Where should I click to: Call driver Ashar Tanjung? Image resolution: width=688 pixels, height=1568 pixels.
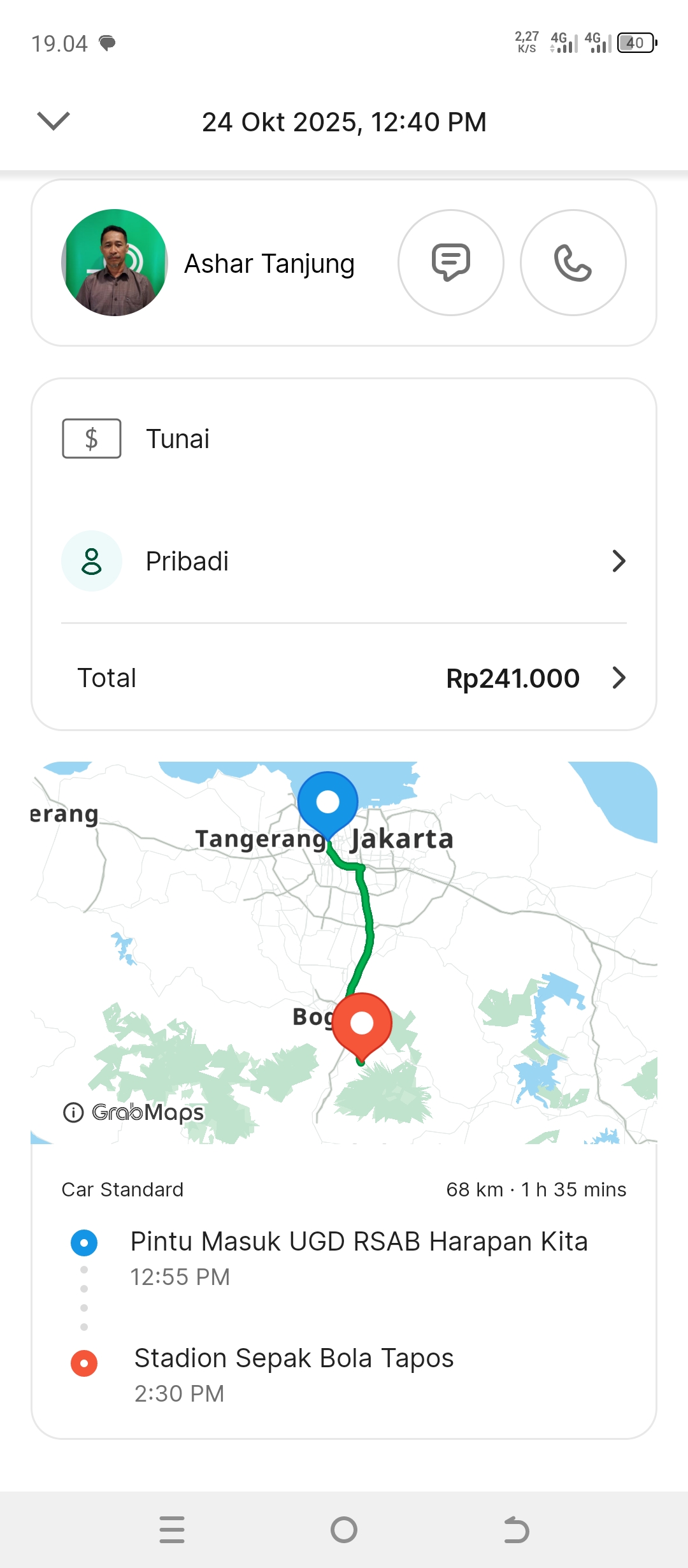click(573, 263)
